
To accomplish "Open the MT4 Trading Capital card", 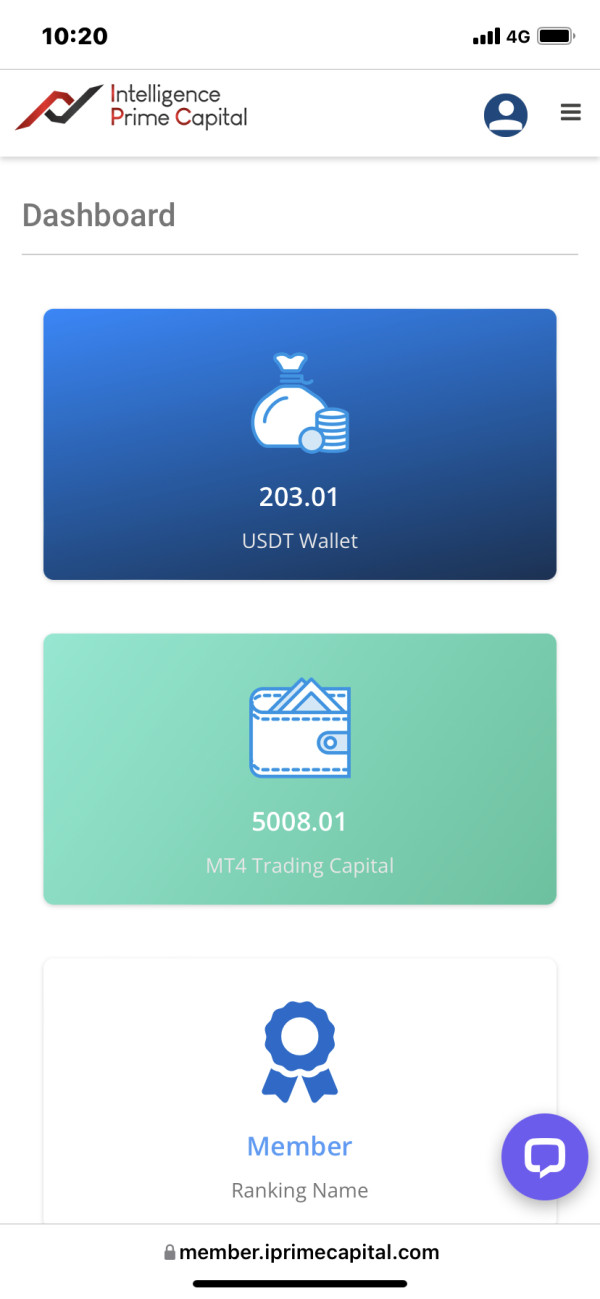I will click(300, 768).
